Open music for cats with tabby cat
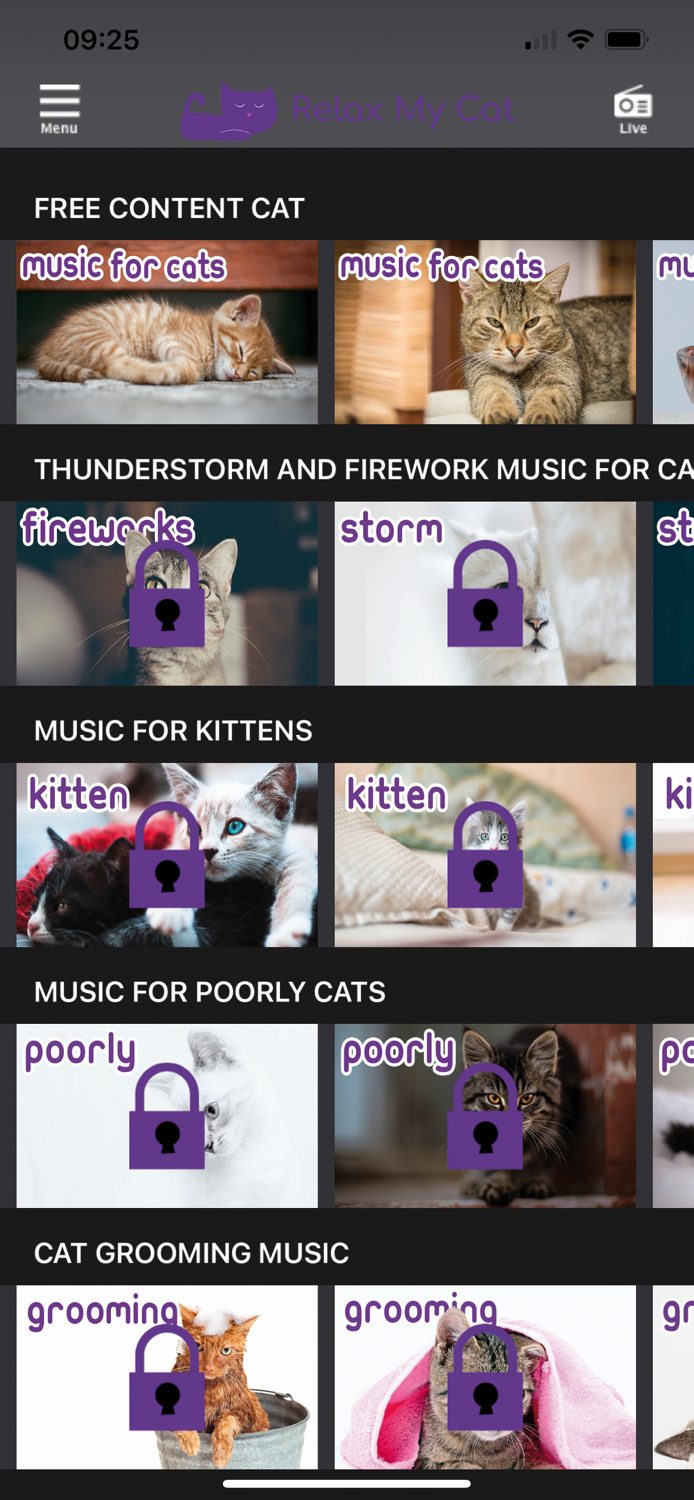Image resolution: width=694 pixels, height=1500 pixels. pos(485,332)
